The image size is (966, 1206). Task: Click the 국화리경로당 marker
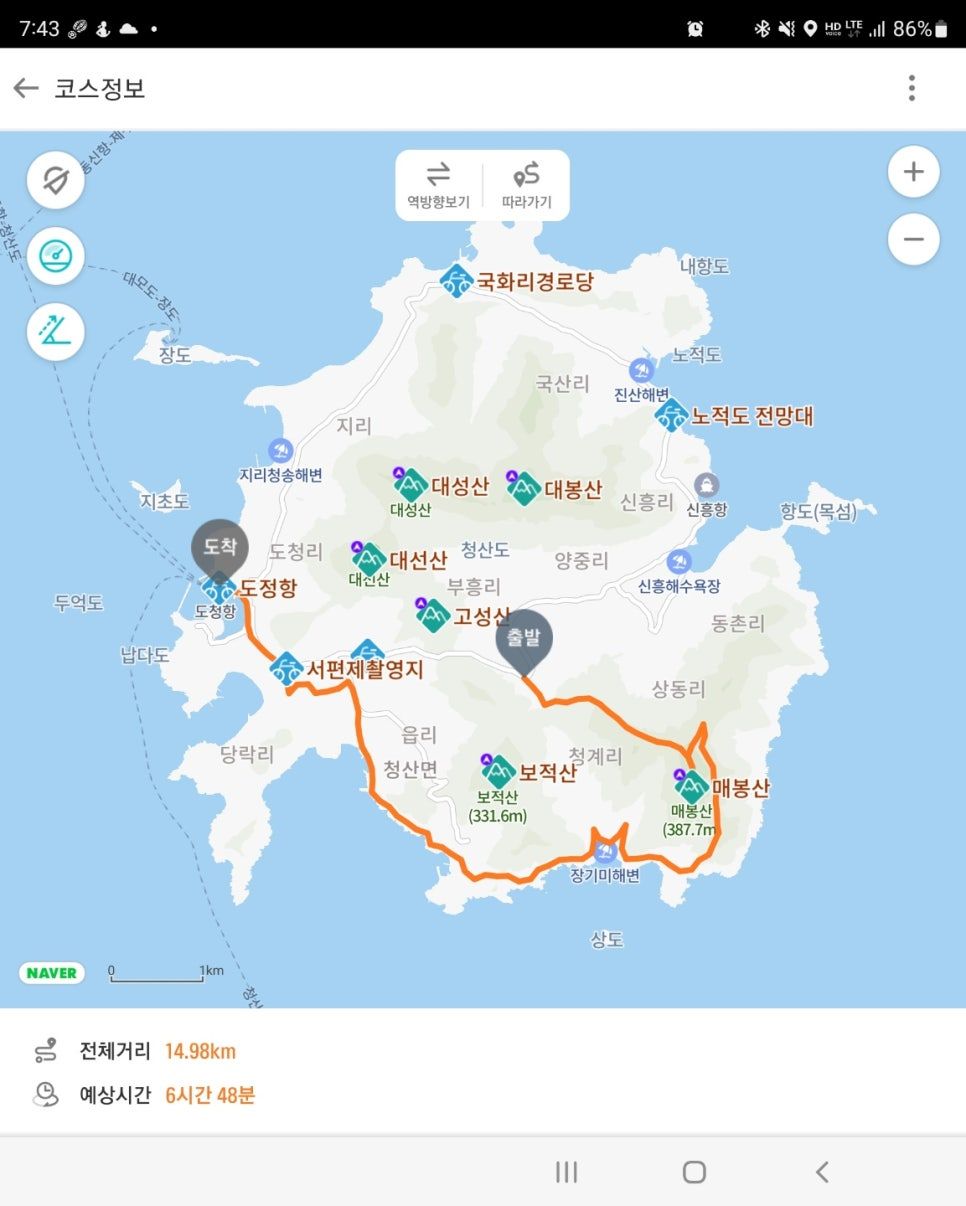point(456,279)
